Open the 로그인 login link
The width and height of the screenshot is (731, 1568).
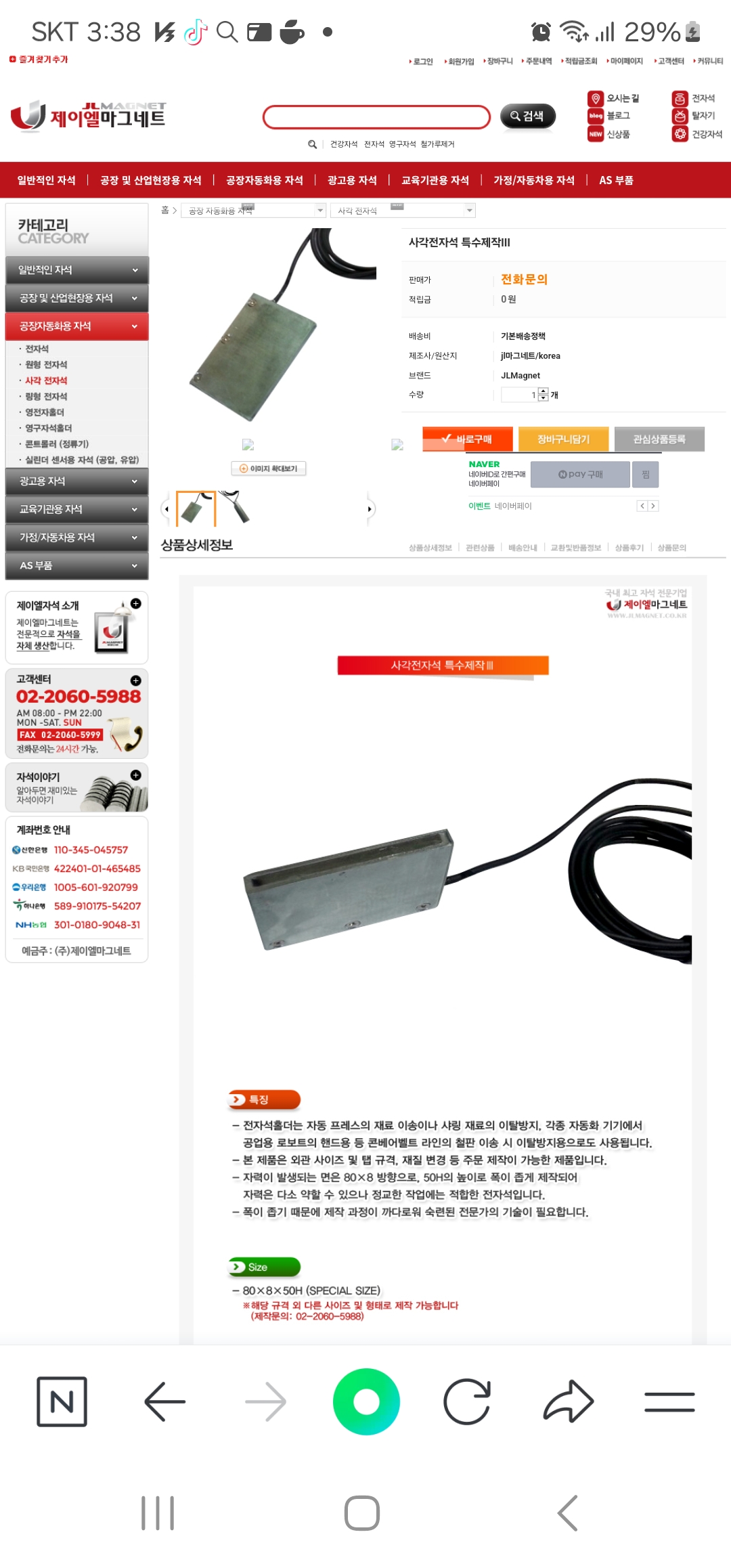[x=422, y=62]
